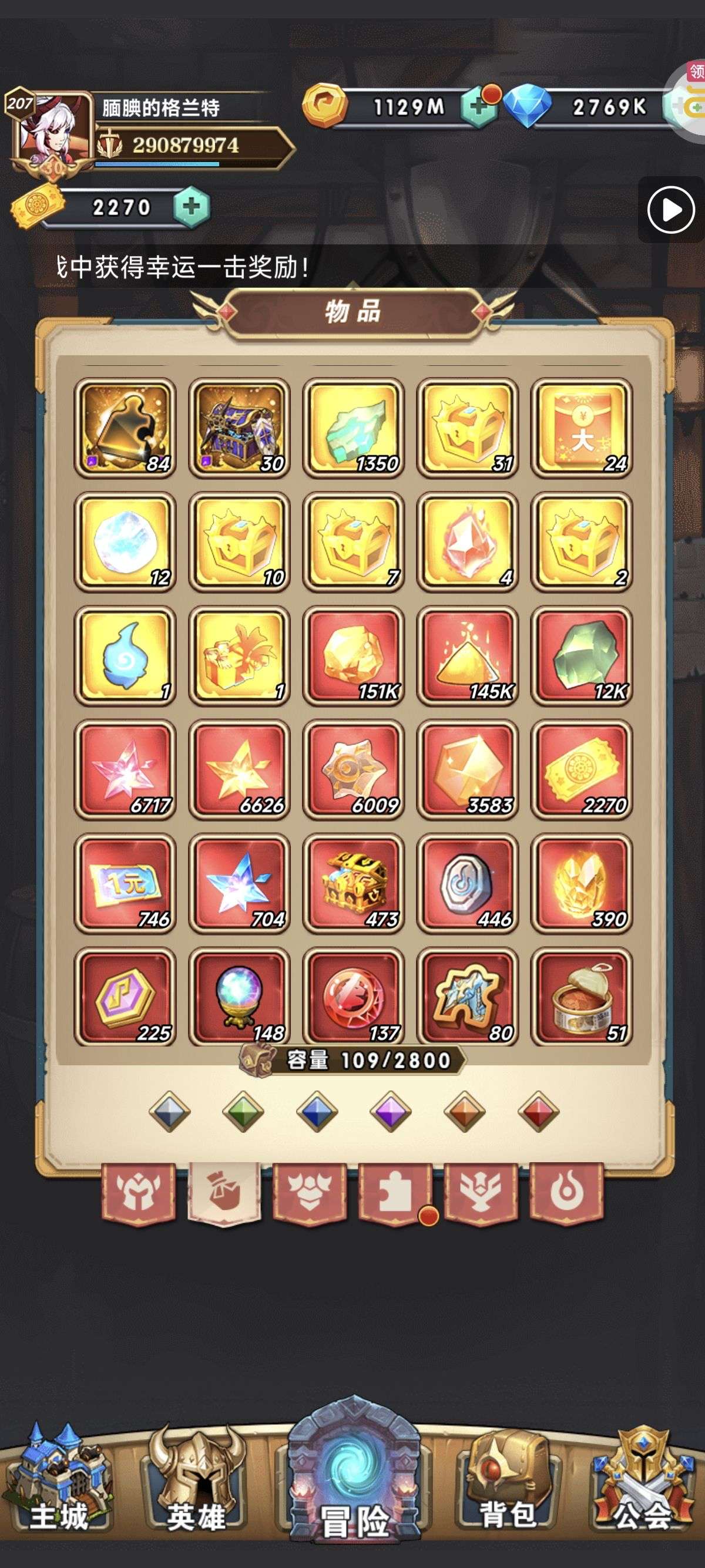Open the red envelope item with 24

582,428
